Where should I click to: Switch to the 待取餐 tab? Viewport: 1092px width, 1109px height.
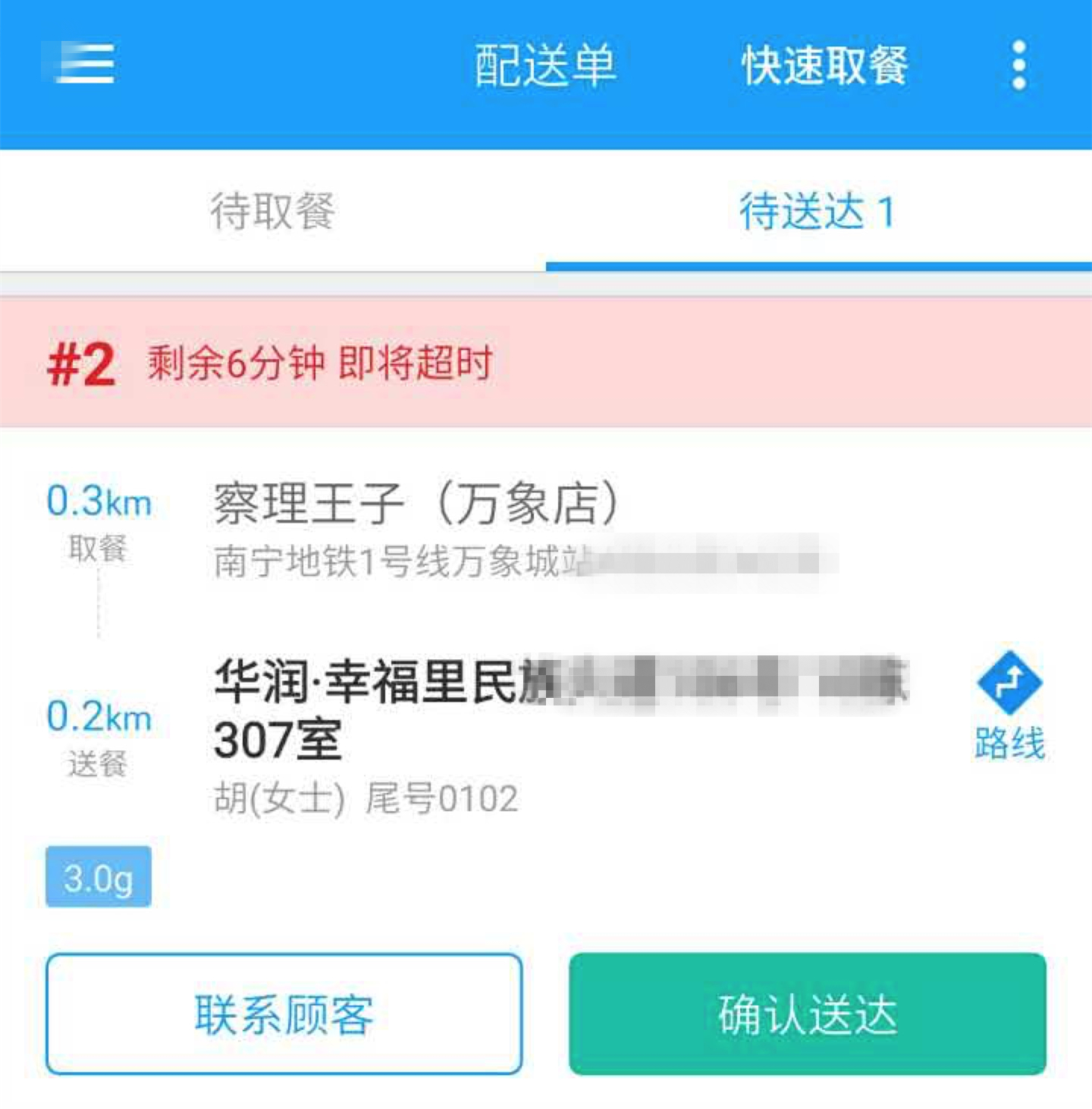pyautogui.click(x=272, y=211)
